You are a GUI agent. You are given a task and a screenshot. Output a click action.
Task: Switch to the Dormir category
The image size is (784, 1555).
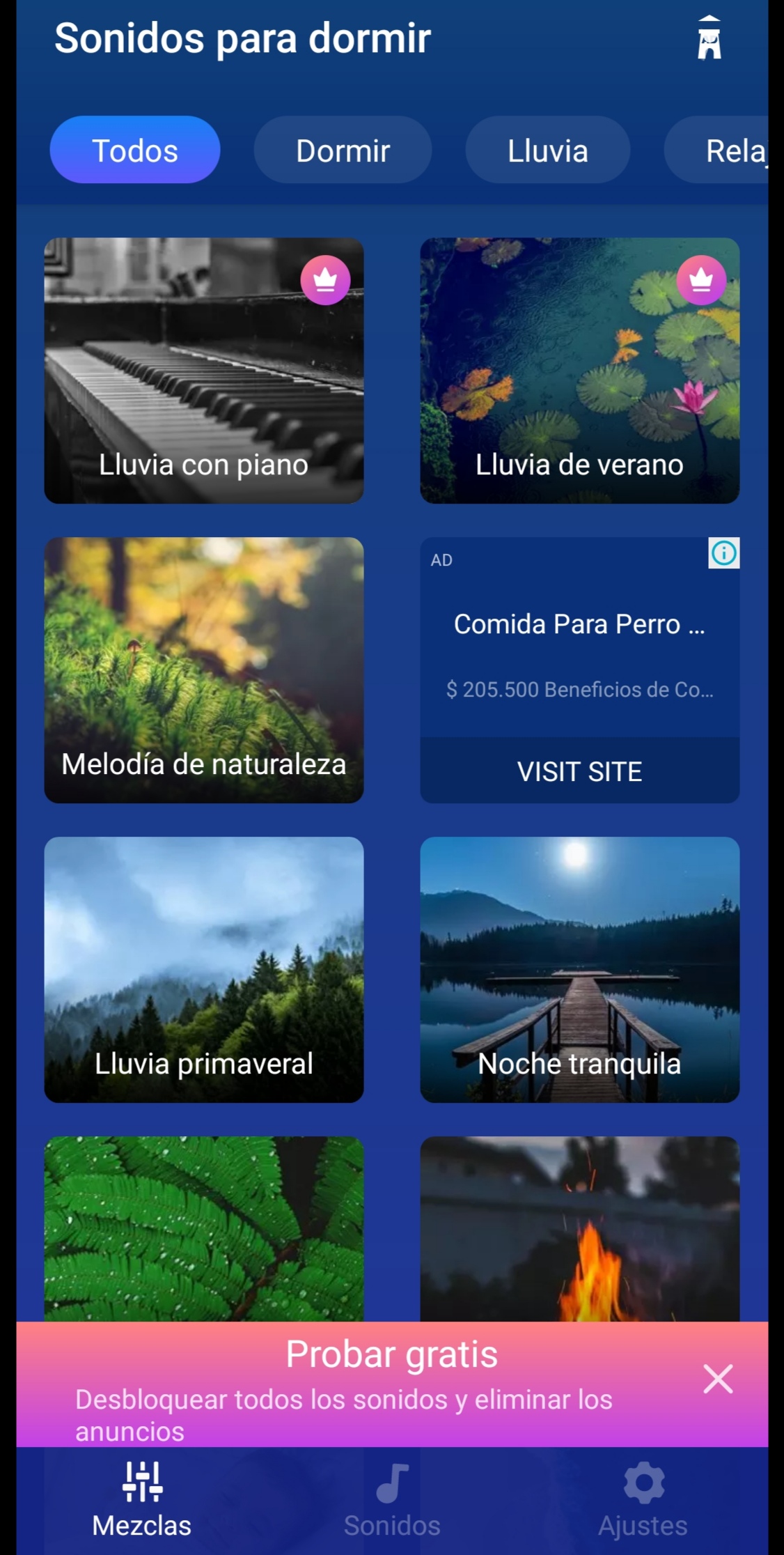(x=343, y=150)
